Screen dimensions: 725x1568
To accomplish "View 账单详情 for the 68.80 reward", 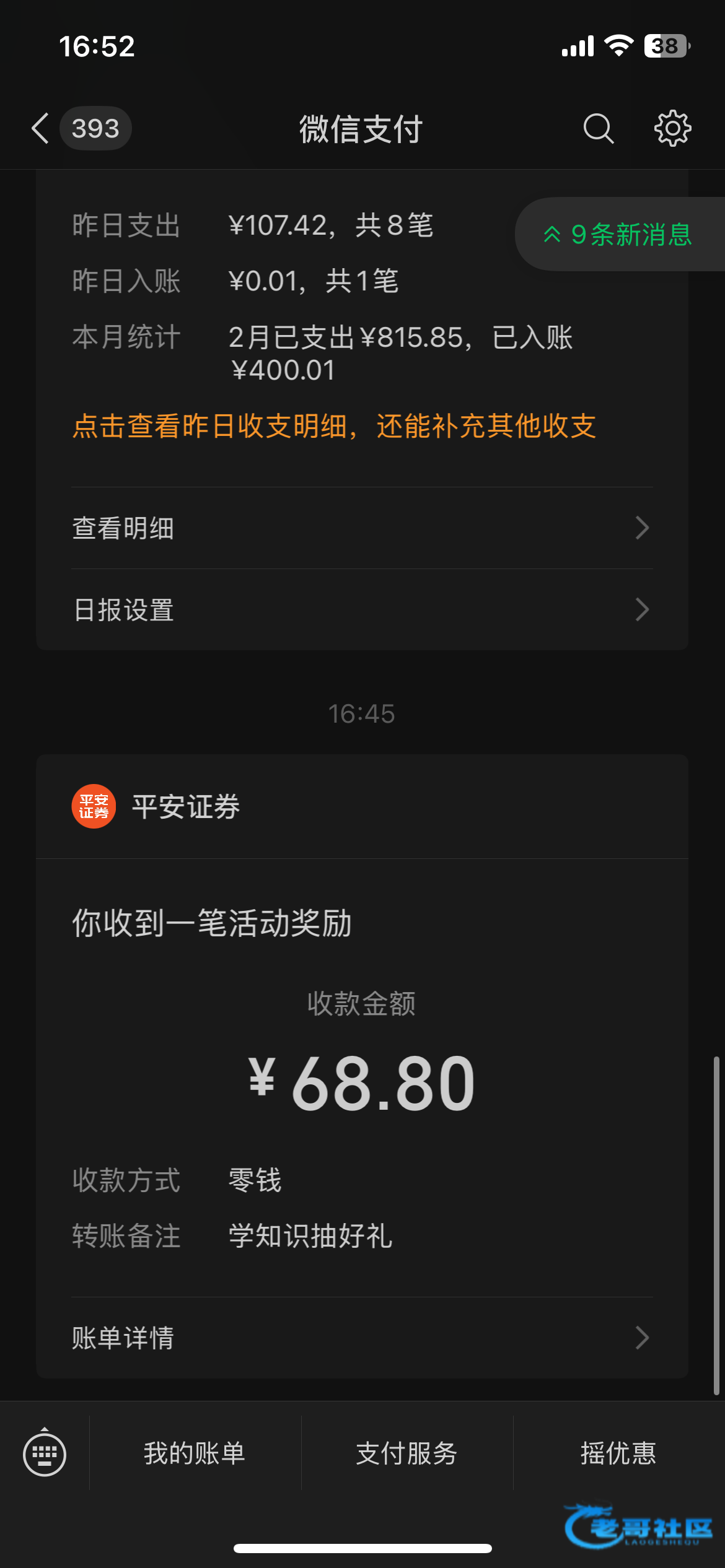I will 362,1338.
